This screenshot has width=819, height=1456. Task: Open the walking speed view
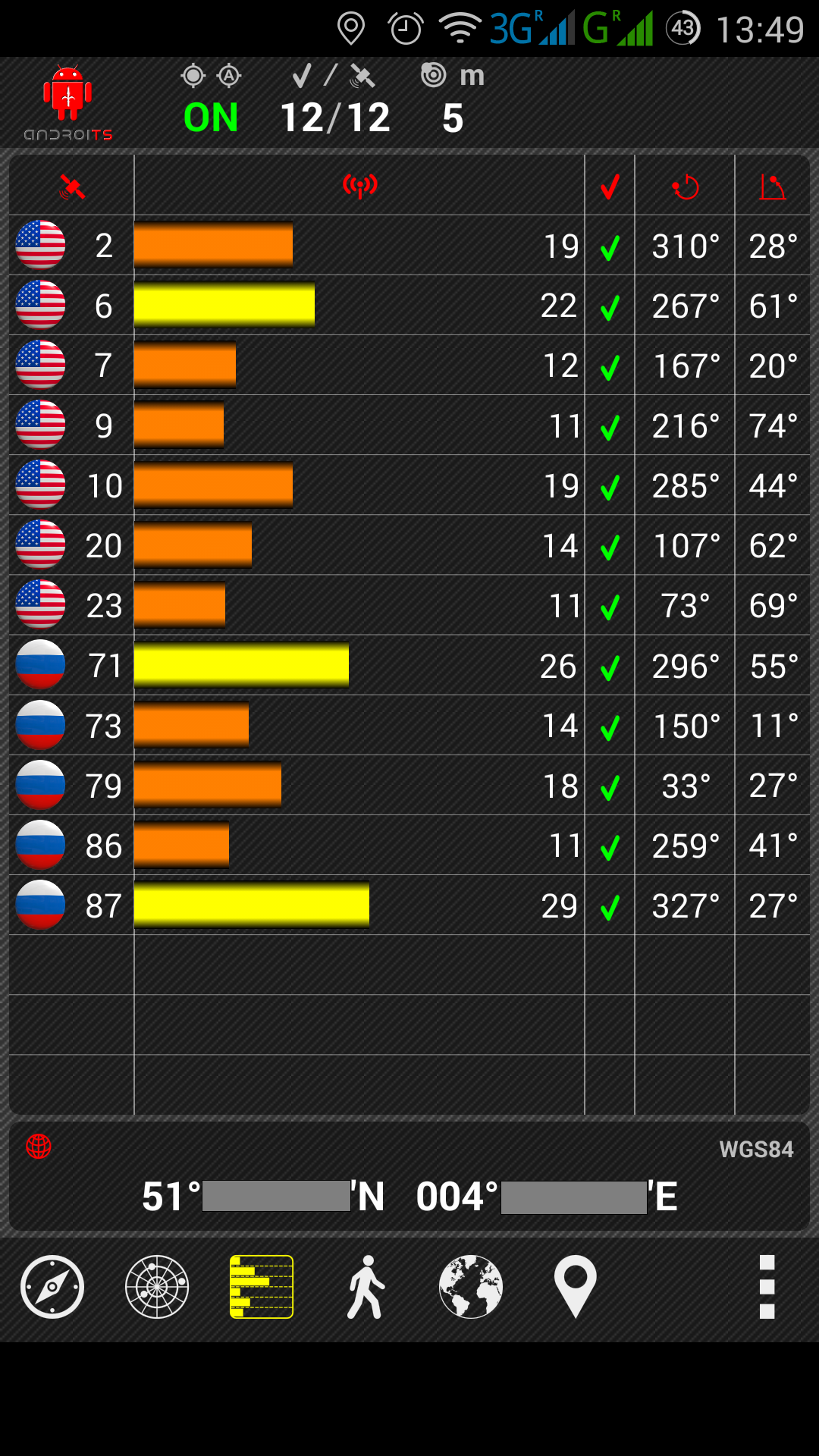(x=366, y=1287)
